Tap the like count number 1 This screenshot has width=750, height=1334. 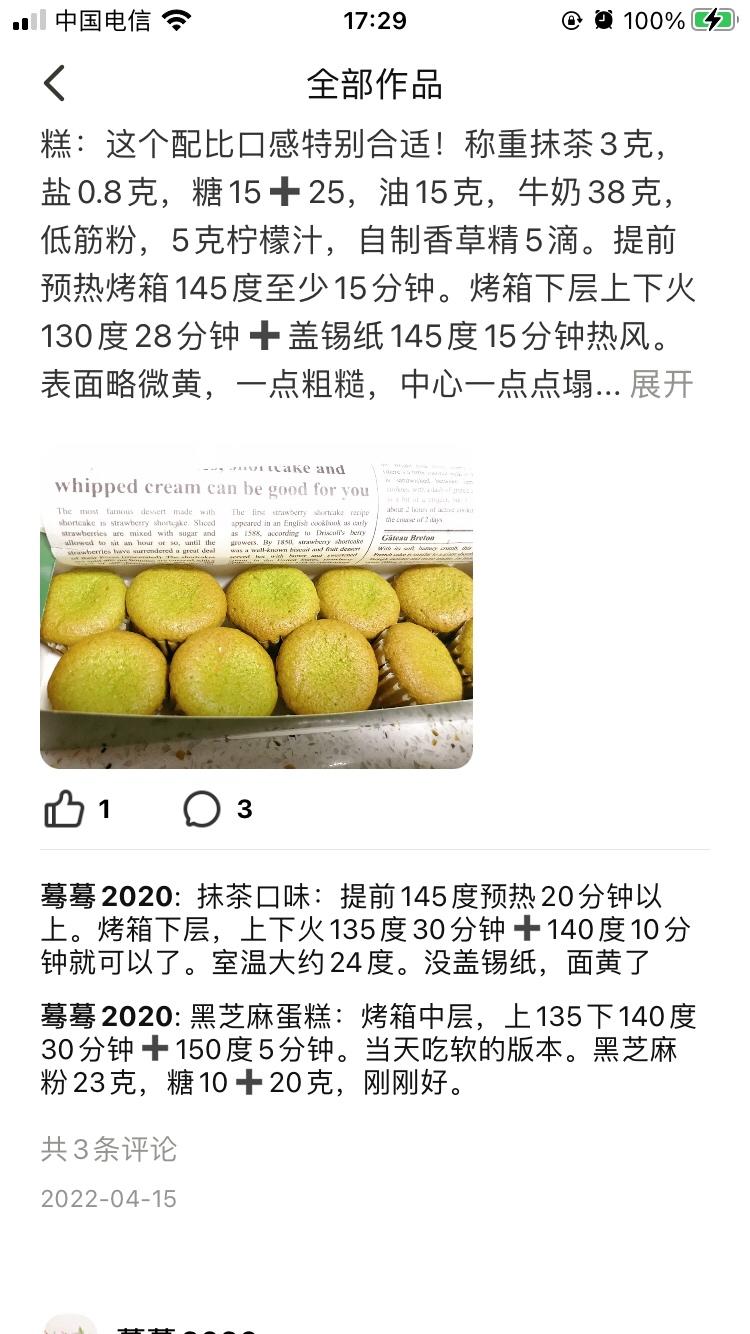(105, 810)
